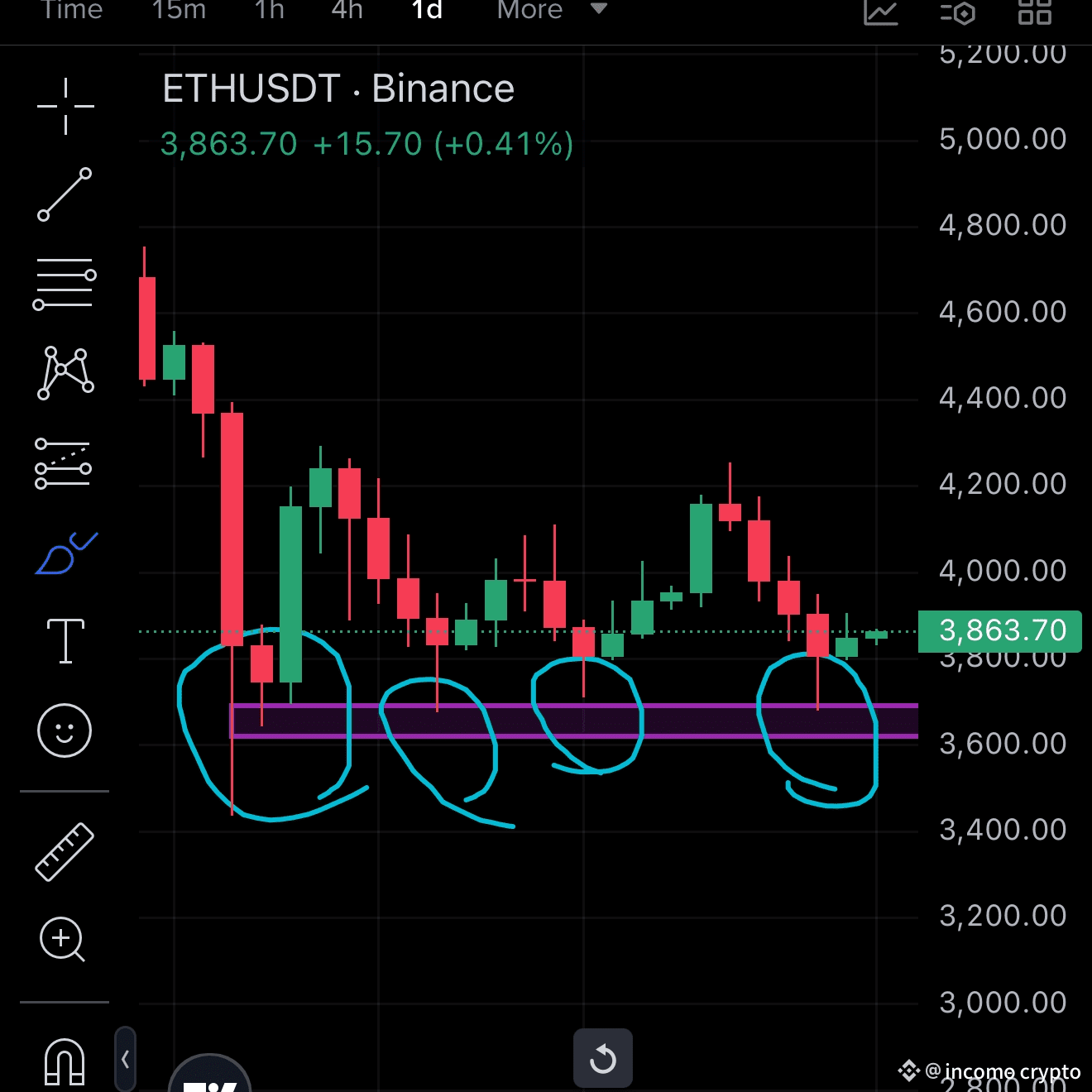Select the 1h timeframe

270,11
